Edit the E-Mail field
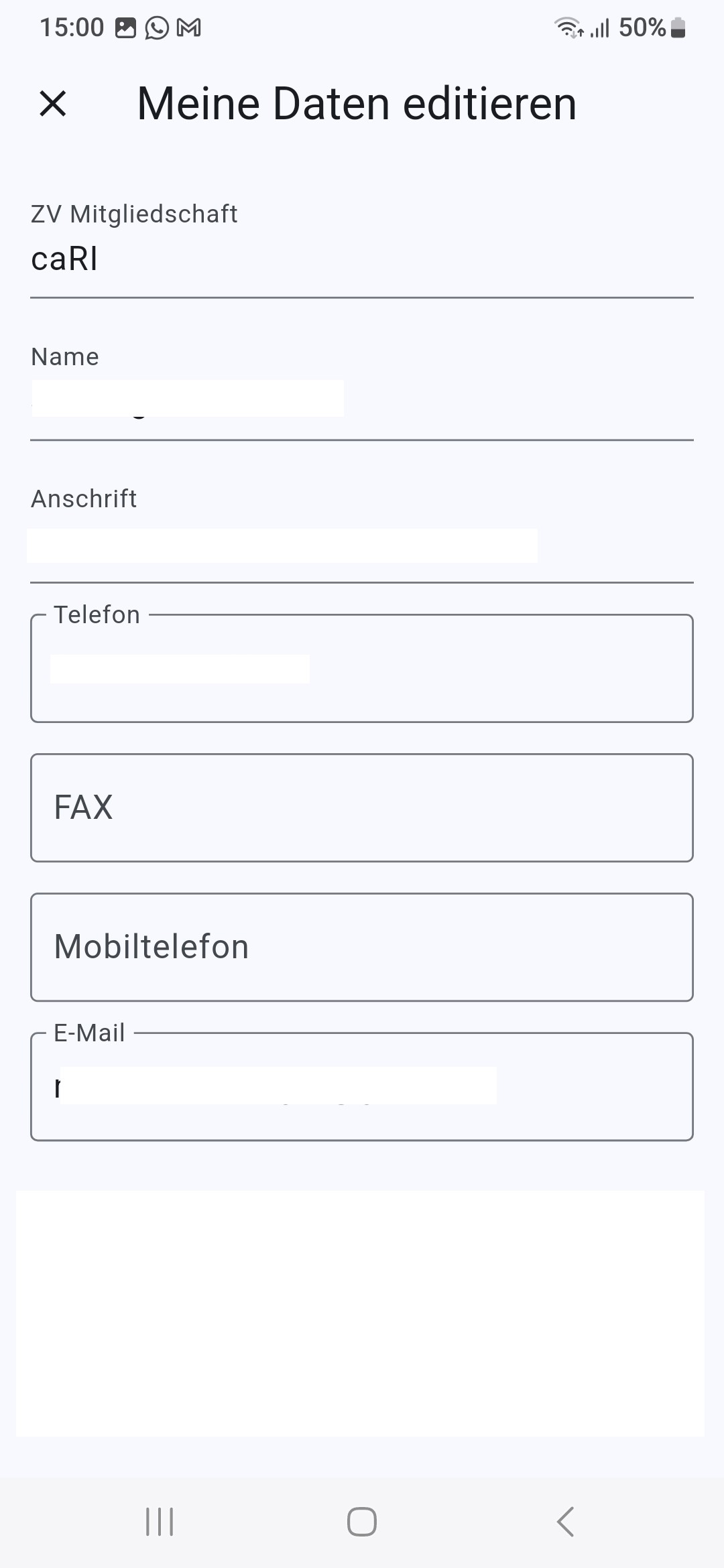This screenshot has height=1568, width=724. (x=362, y=1086)
